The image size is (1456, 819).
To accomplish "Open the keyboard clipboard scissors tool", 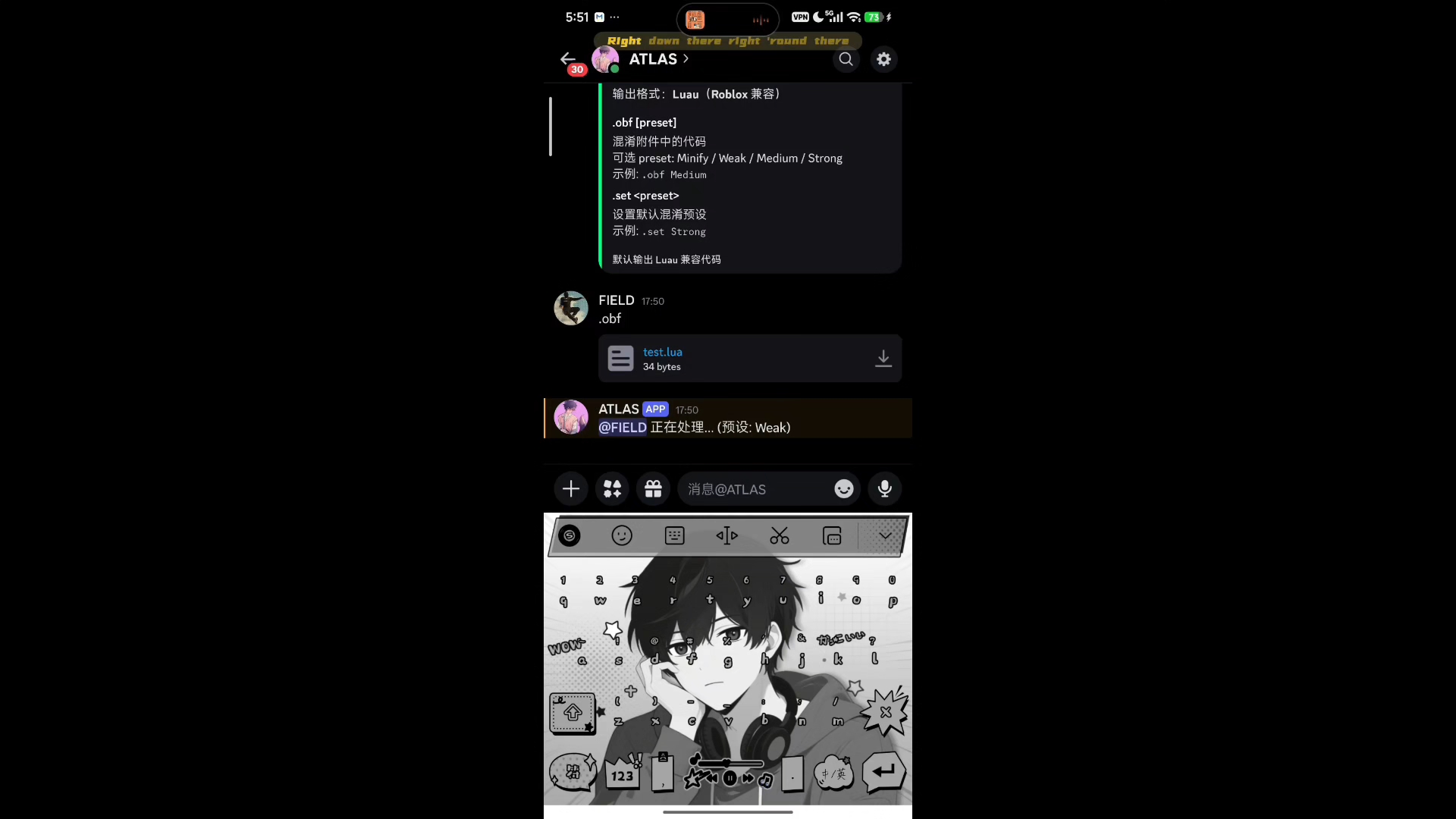I will click(x=779, y=536).
